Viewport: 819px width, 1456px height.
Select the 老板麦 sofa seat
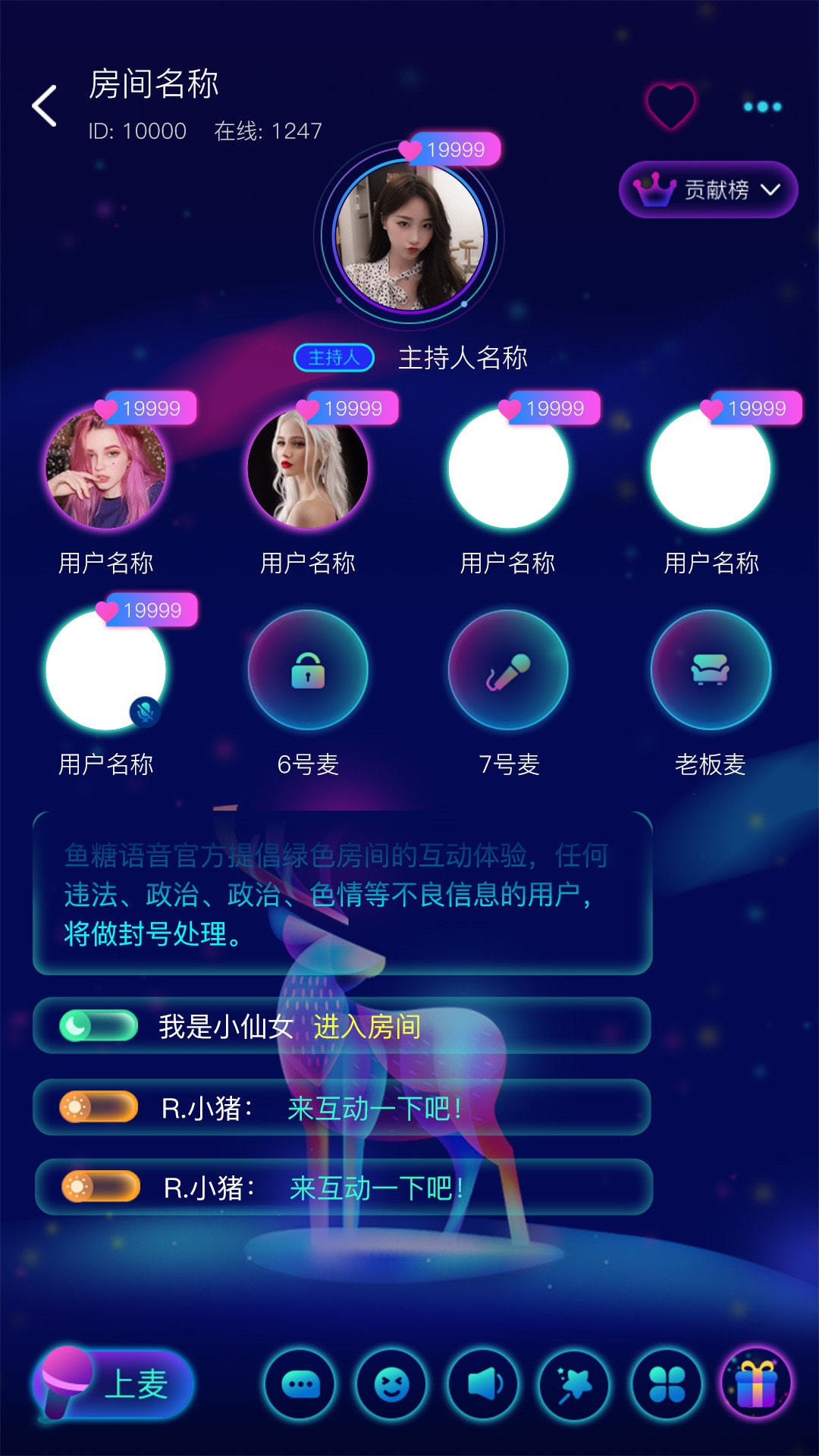pos(711,670)
